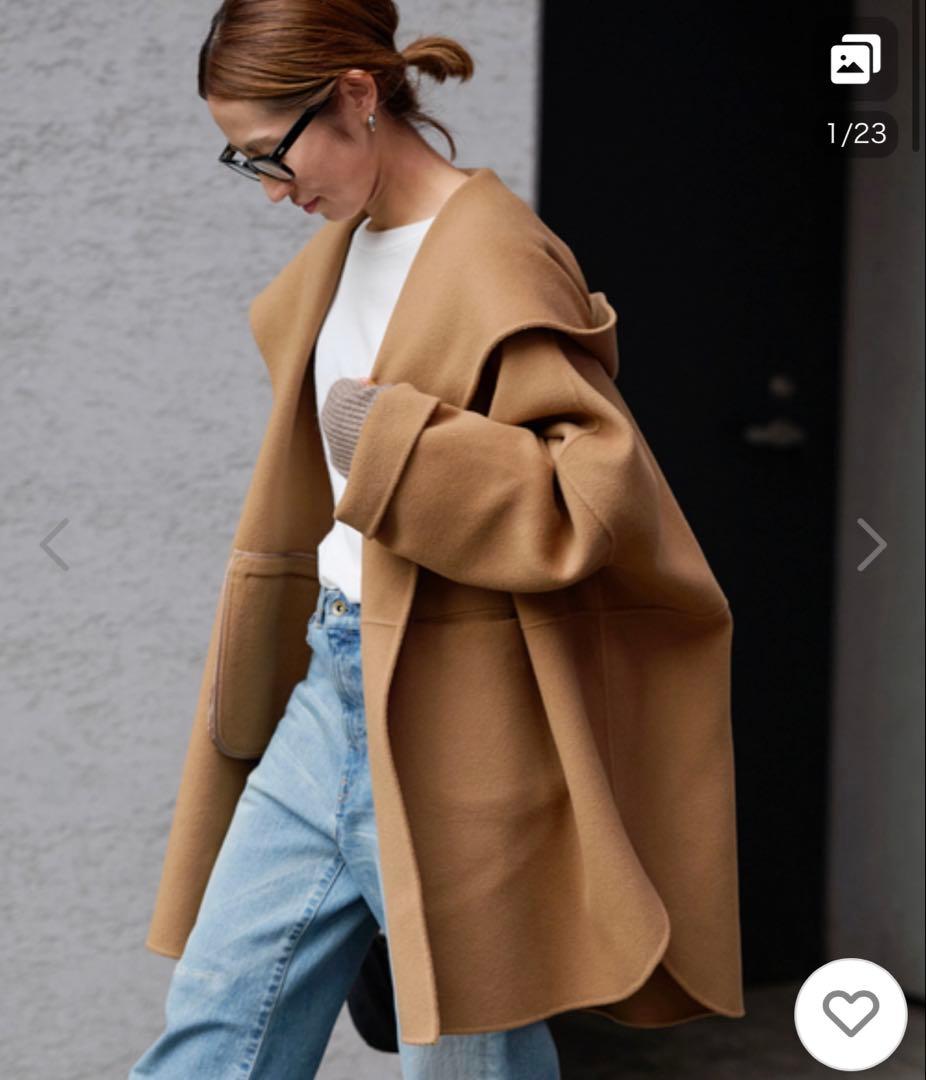This screenshot has height=1080, width=926.
Task: Show the next product photo
Action: (x=871, y=545)
